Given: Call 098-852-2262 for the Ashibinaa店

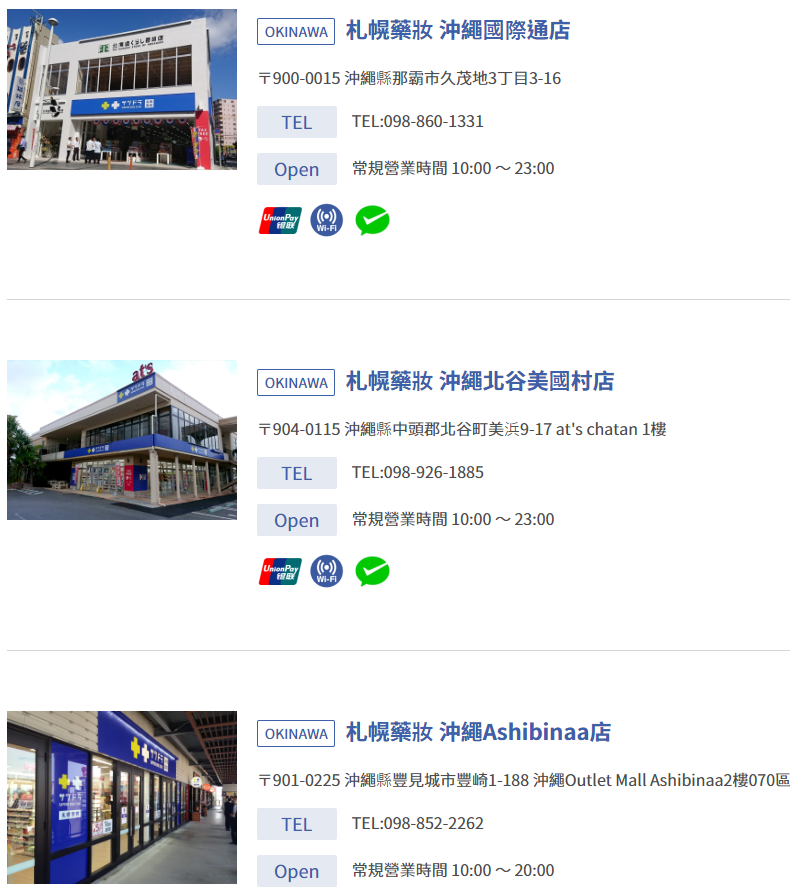Looking at the screenshot, I should (x=417, y=824).
